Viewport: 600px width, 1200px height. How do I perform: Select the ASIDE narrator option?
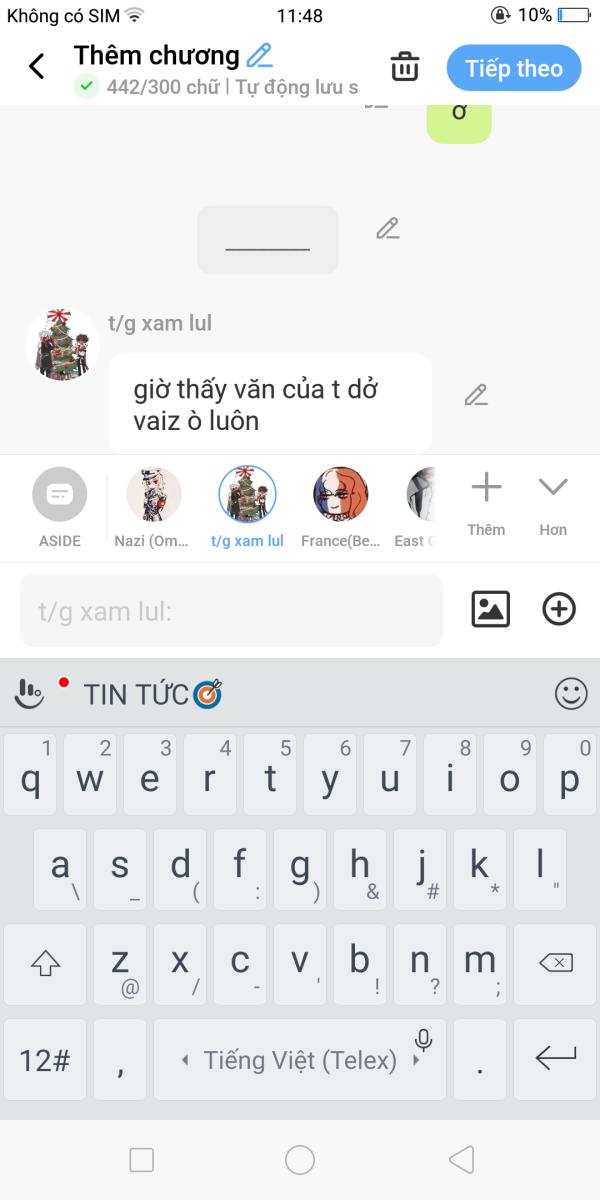(x=60, y=495)
